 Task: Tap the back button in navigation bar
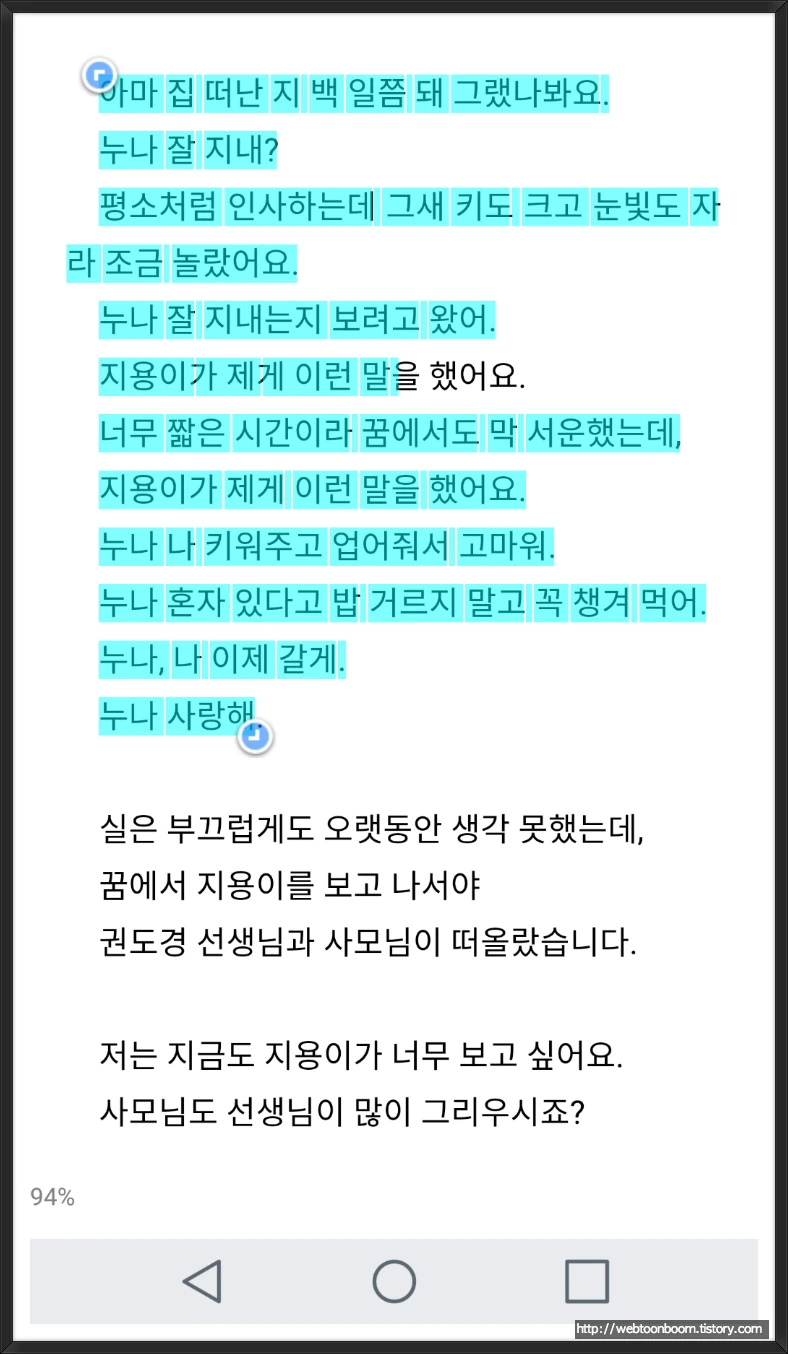pyautogui.click(x=203, y=1281)
